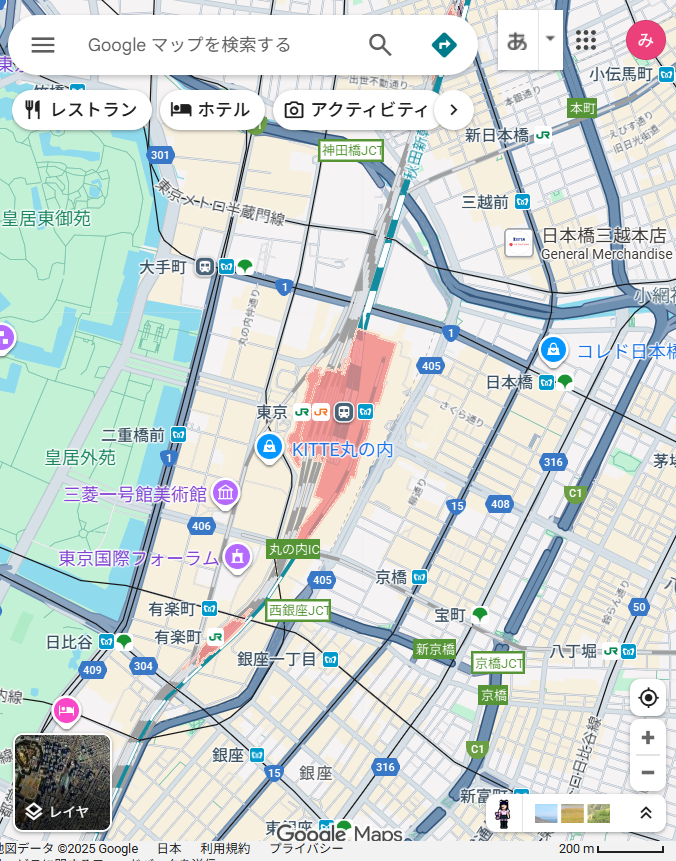Select the アクティビティ chip
The width and height of the screenshot is (676, 861).
click(x=356, y=110)
